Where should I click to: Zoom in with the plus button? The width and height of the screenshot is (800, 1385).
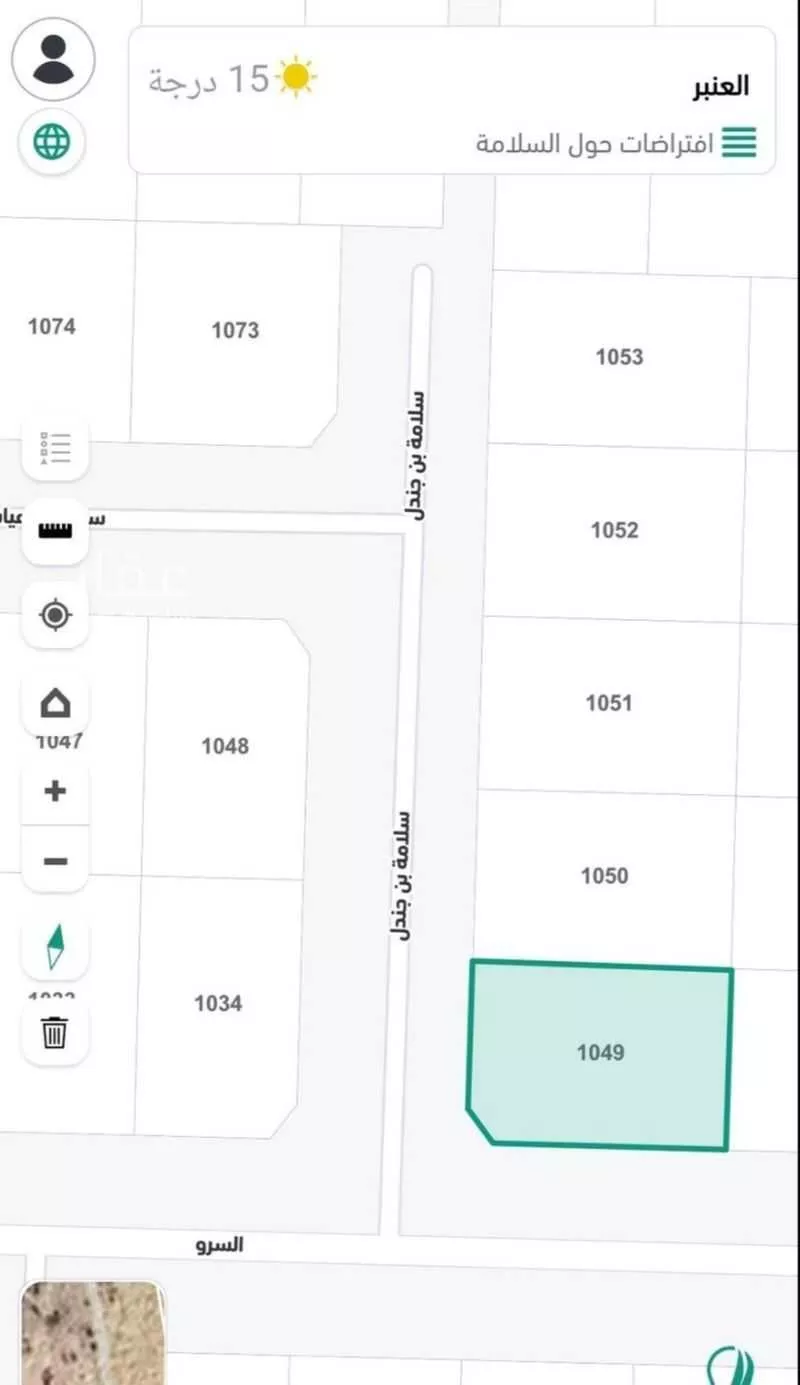click(56, 792)
